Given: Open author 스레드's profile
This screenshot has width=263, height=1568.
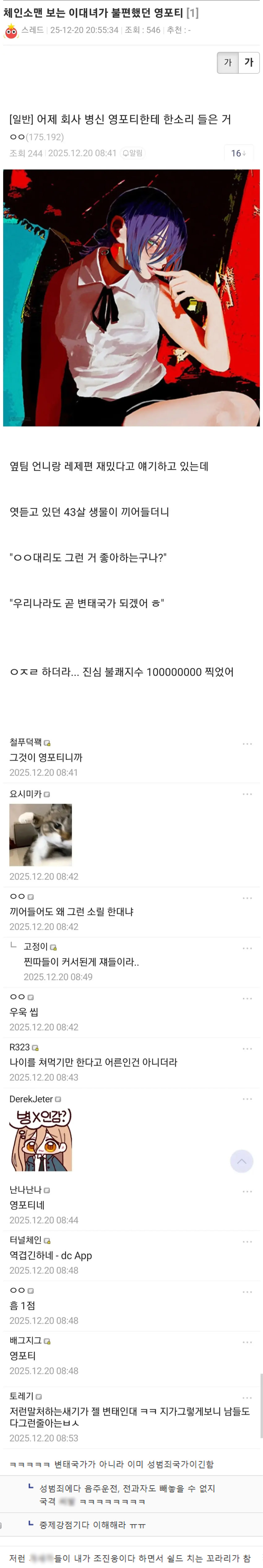Looking at the screenshot, I should [x=32, y=30].
